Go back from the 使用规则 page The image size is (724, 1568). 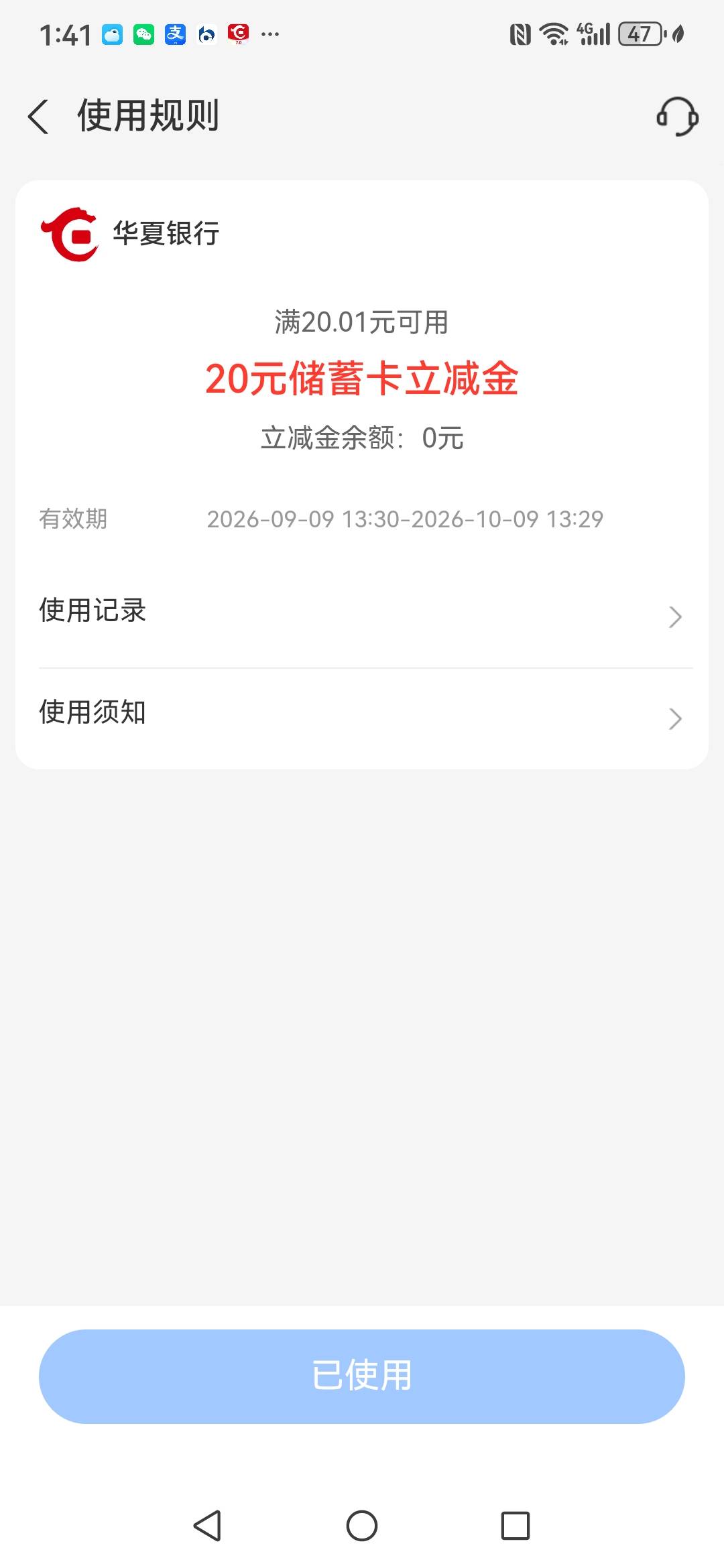(38, 117)
